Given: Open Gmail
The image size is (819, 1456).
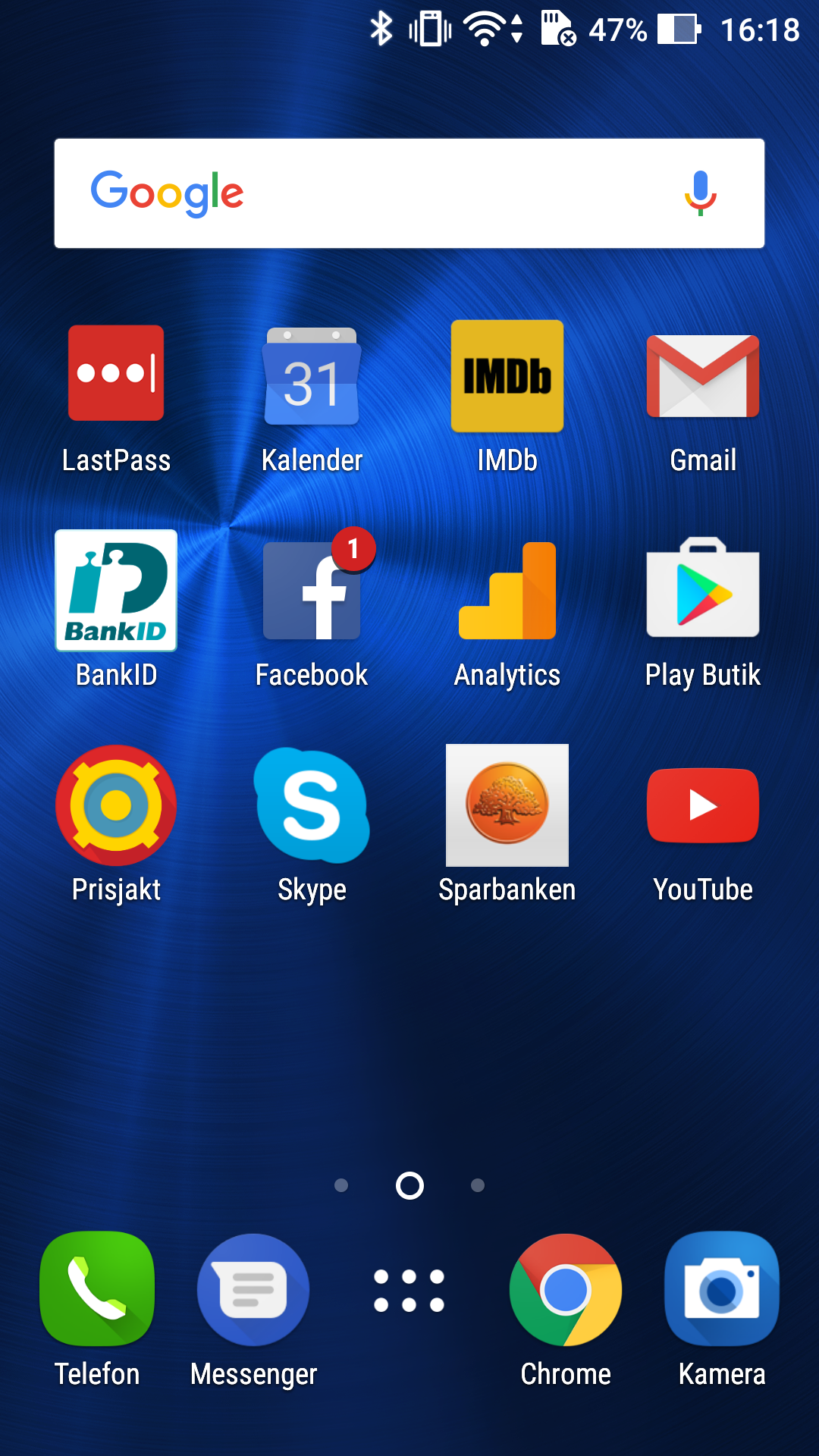Looking at the screenshot, I should (x=703, y=376).
